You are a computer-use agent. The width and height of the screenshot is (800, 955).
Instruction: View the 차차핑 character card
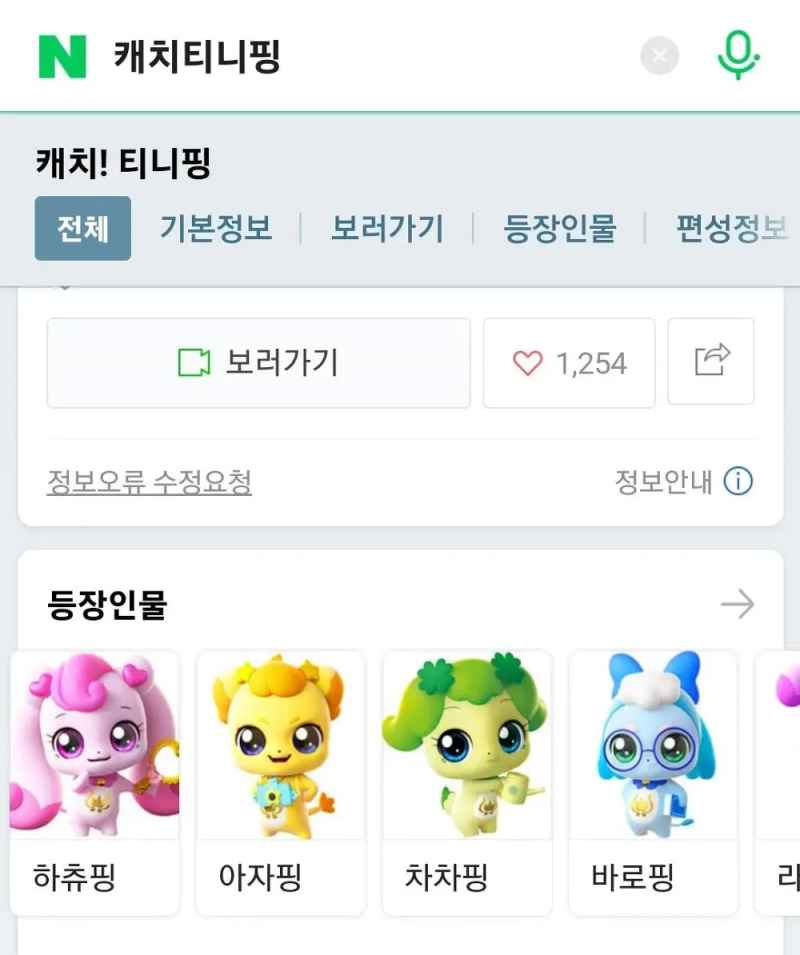(466, 782)
